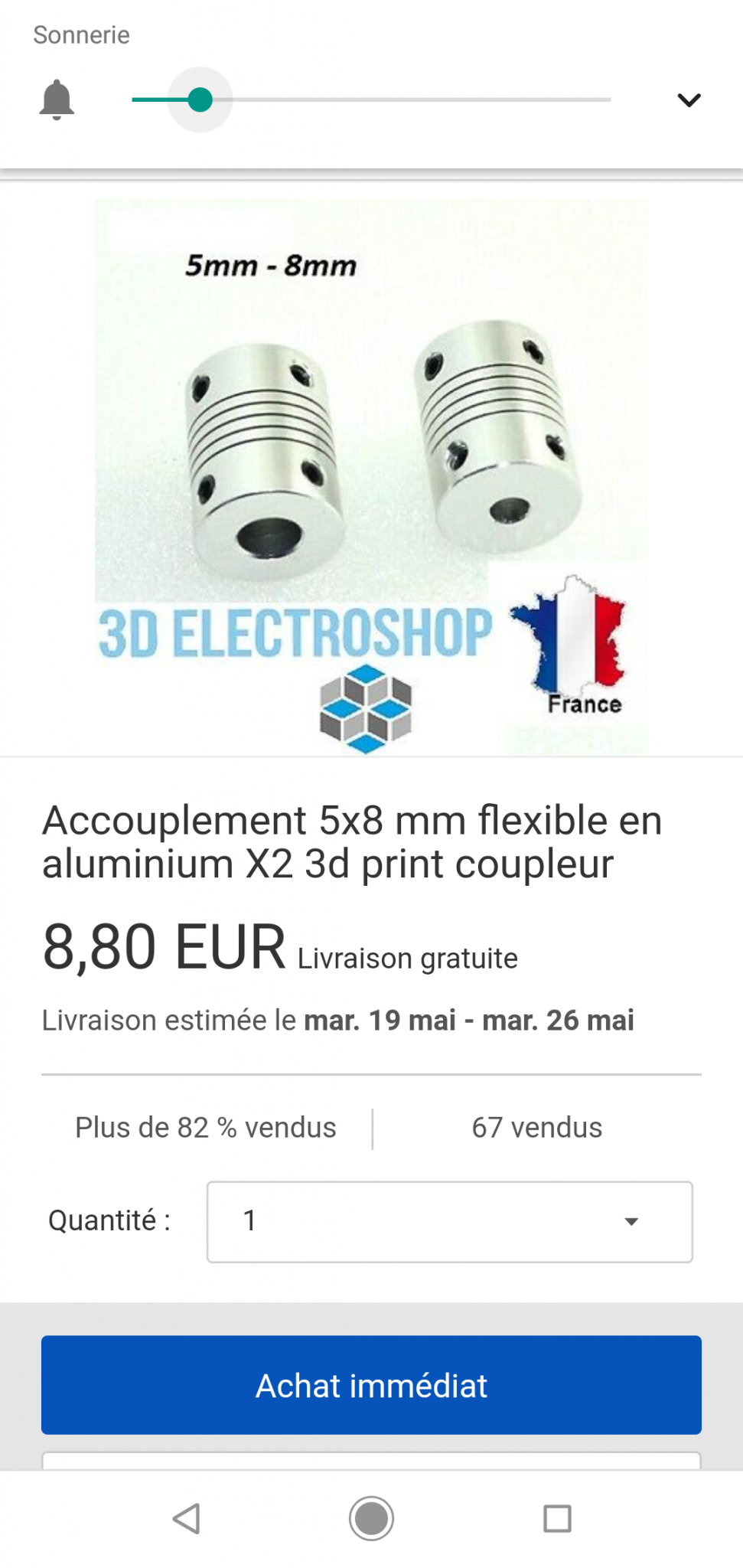The image size is (743, 1568).
Task: Tap Achat immédiat to buy now
Action: click(x=371, y=1385)
